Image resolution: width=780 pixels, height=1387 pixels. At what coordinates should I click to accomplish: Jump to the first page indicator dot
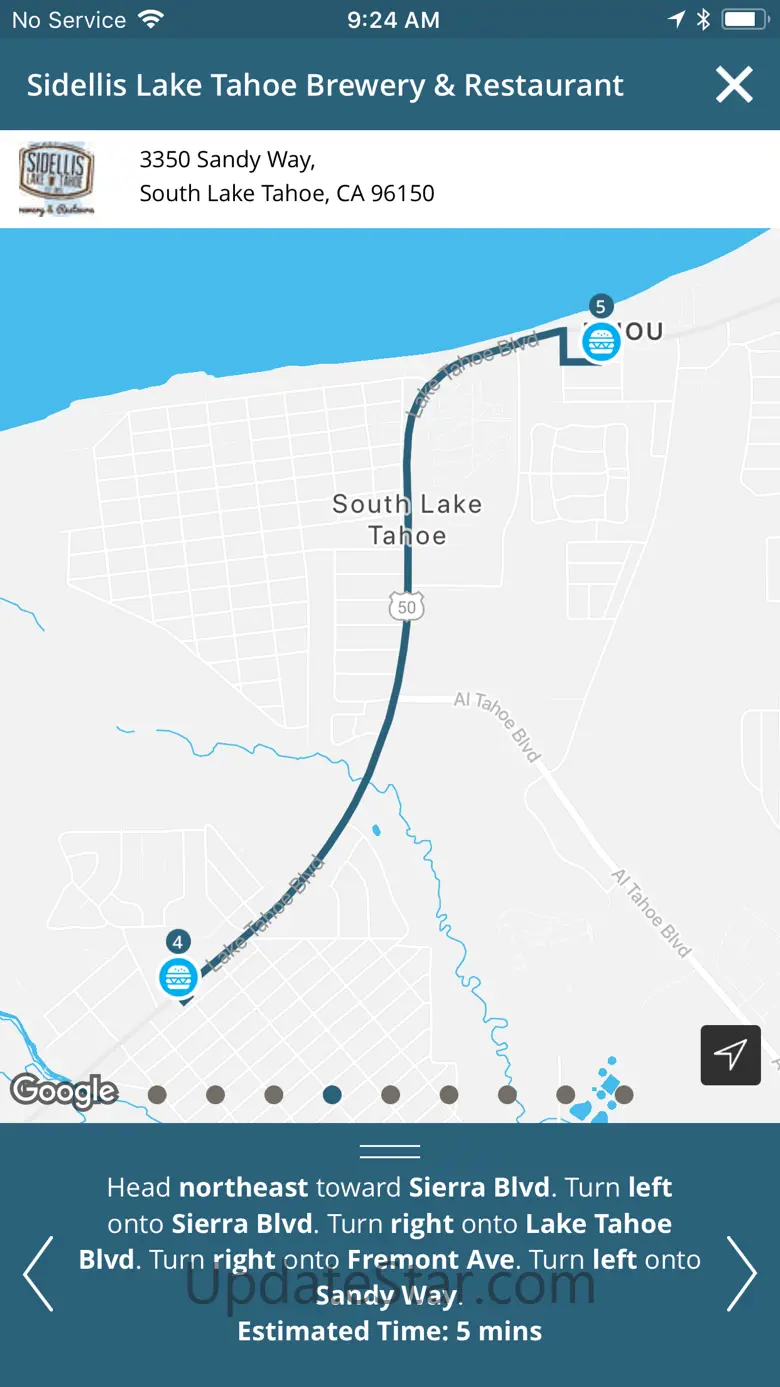(157, 1095)
